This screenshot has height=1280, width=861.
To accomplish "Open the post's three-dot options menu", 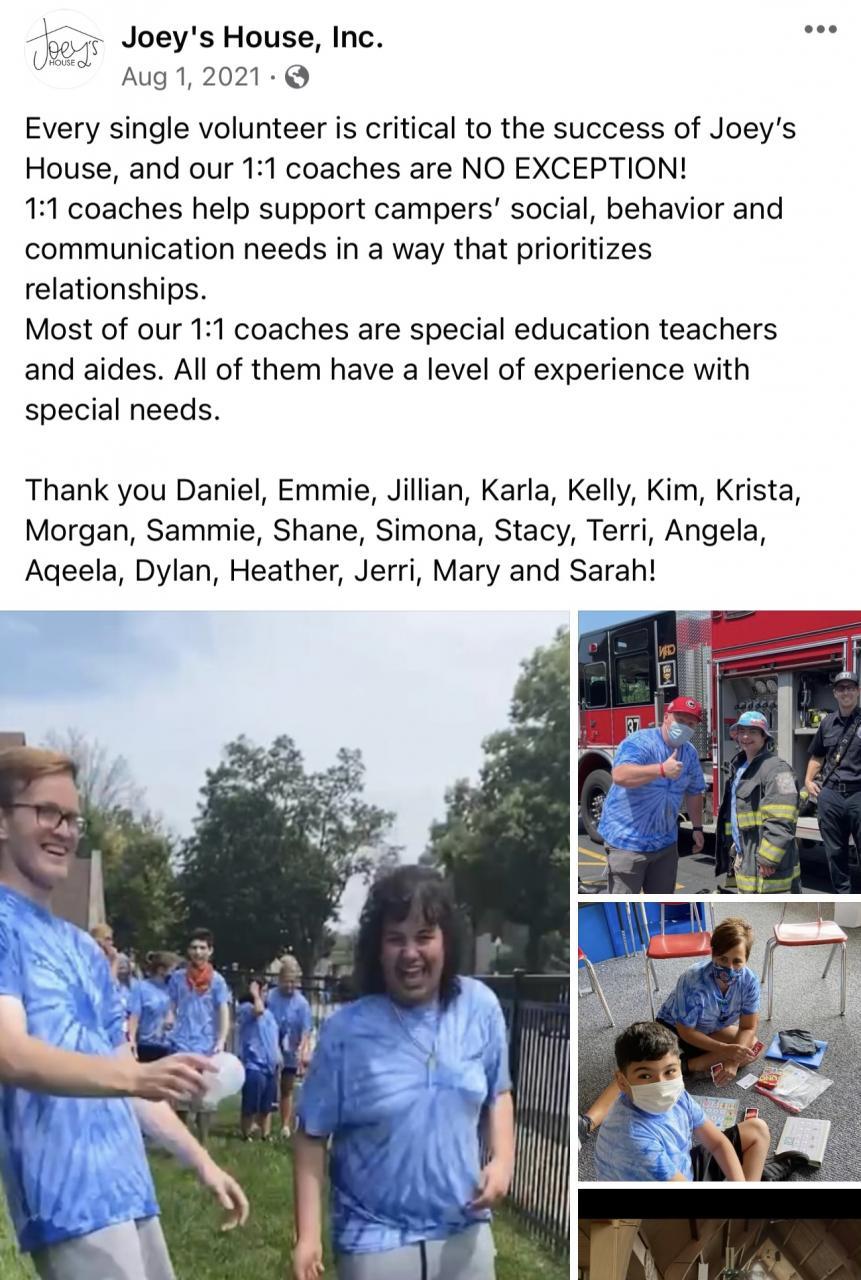I will (820, 29).
